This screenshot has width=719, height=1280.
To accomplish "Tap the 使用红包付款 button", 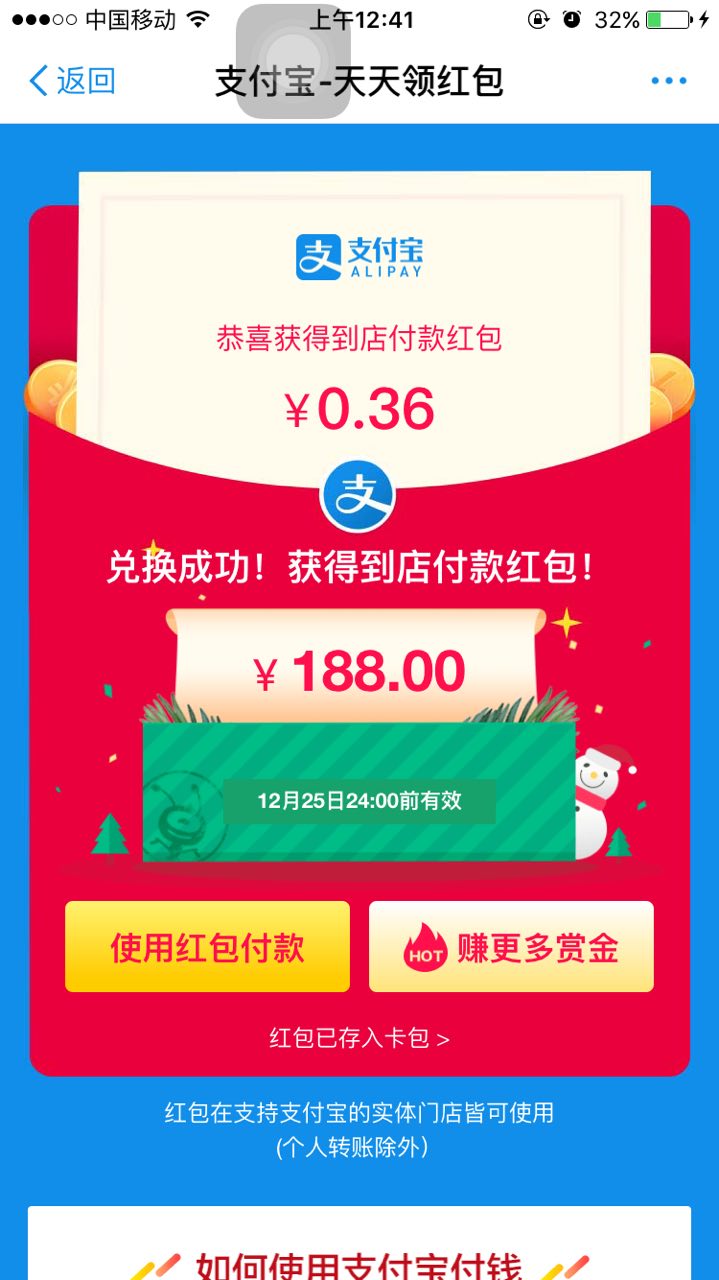I will [x=207, y=946].
